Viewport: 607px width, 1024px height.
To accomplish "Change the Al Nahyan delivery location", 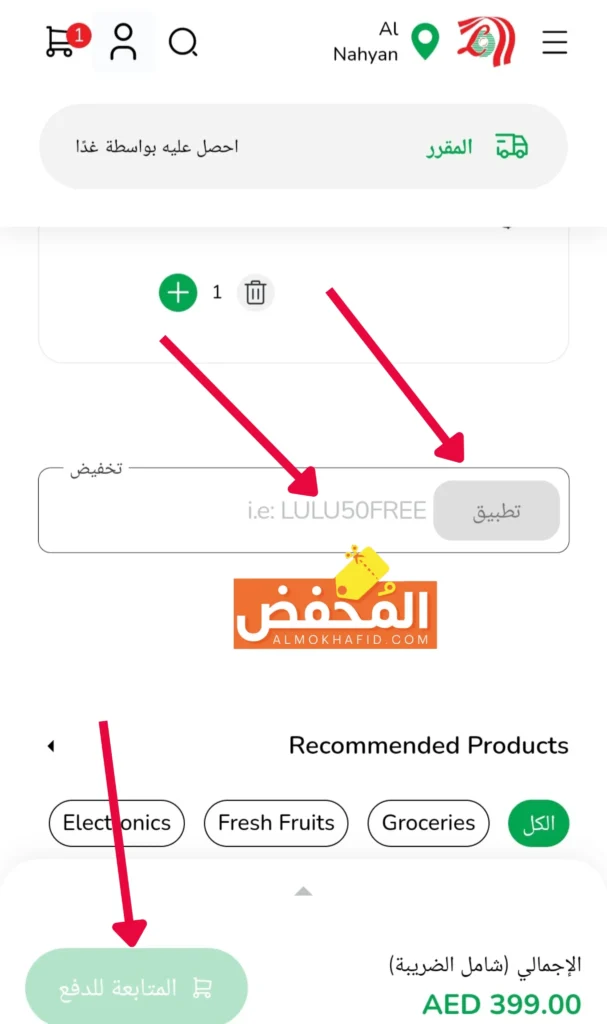I will tap(388, 42).
